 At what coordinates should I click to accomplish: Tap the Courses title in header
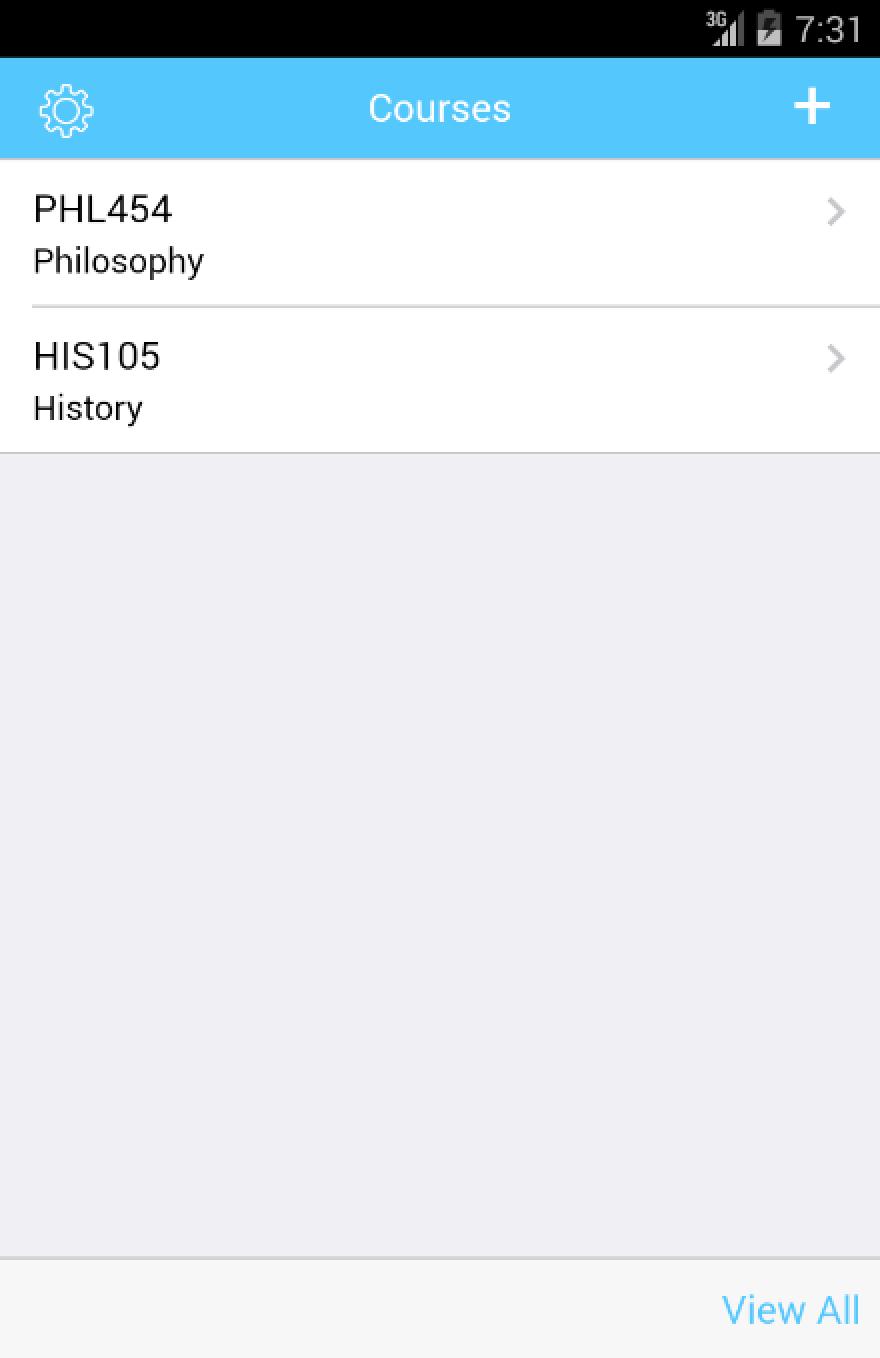pos(440,107)
